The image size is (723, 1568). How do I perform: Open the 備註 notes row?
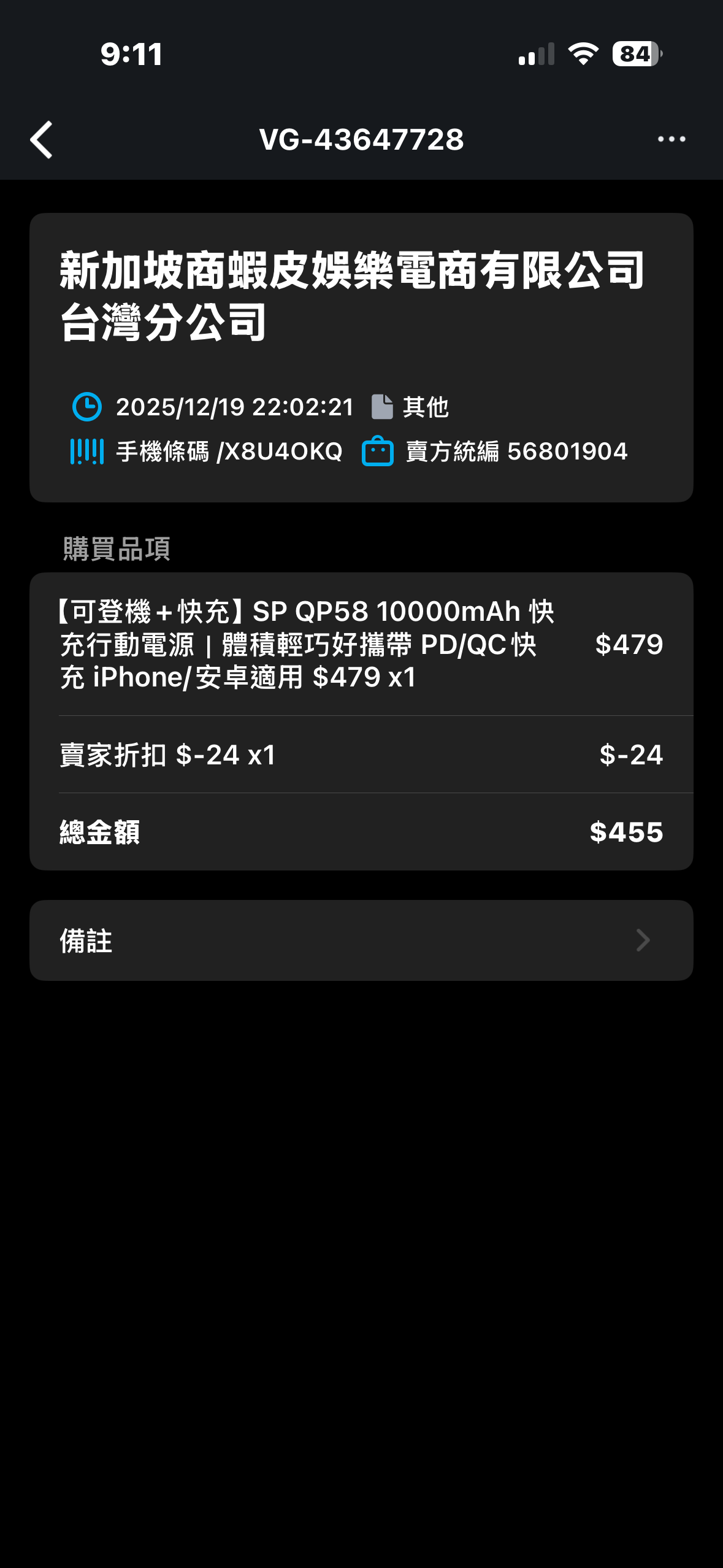[x=361, y=940]
